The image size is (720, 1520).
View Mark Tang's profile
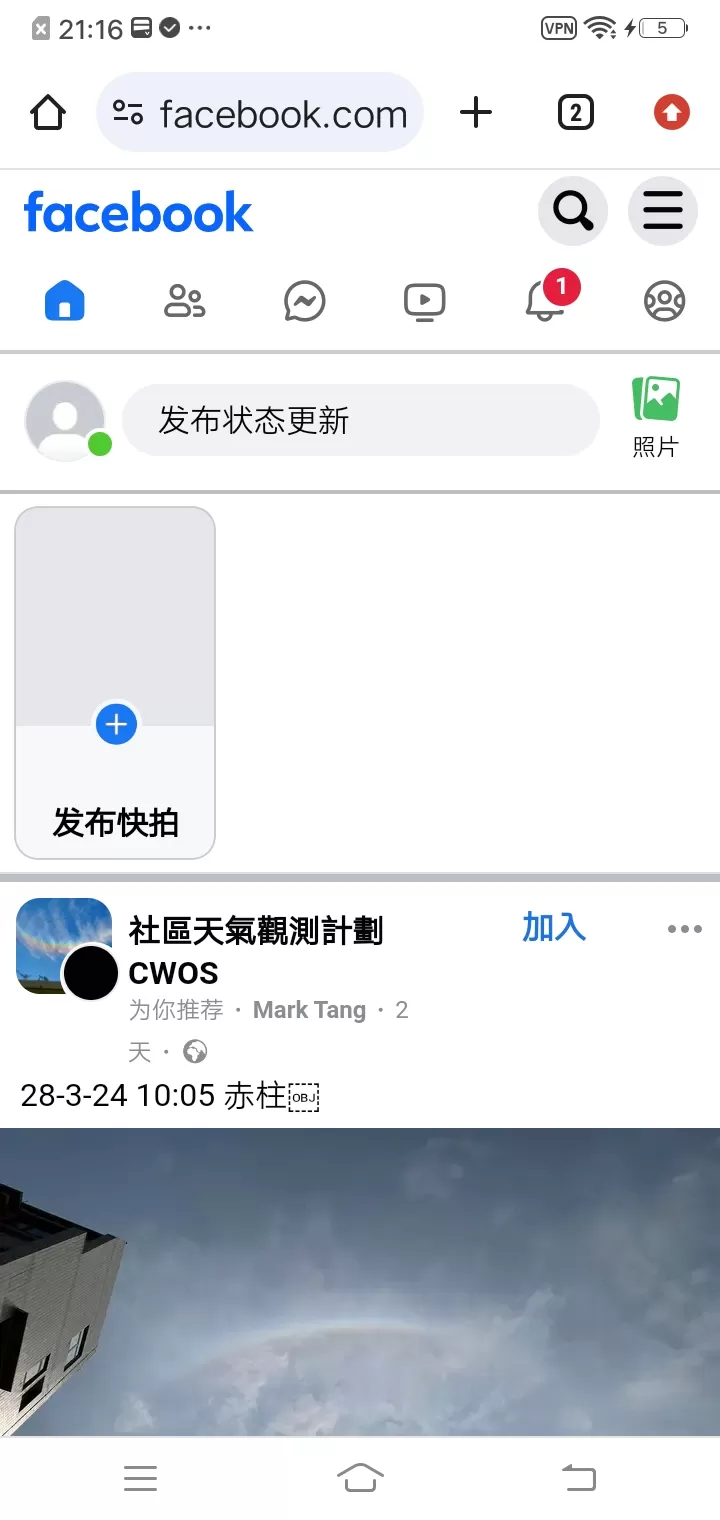(x=309, y=1010)
